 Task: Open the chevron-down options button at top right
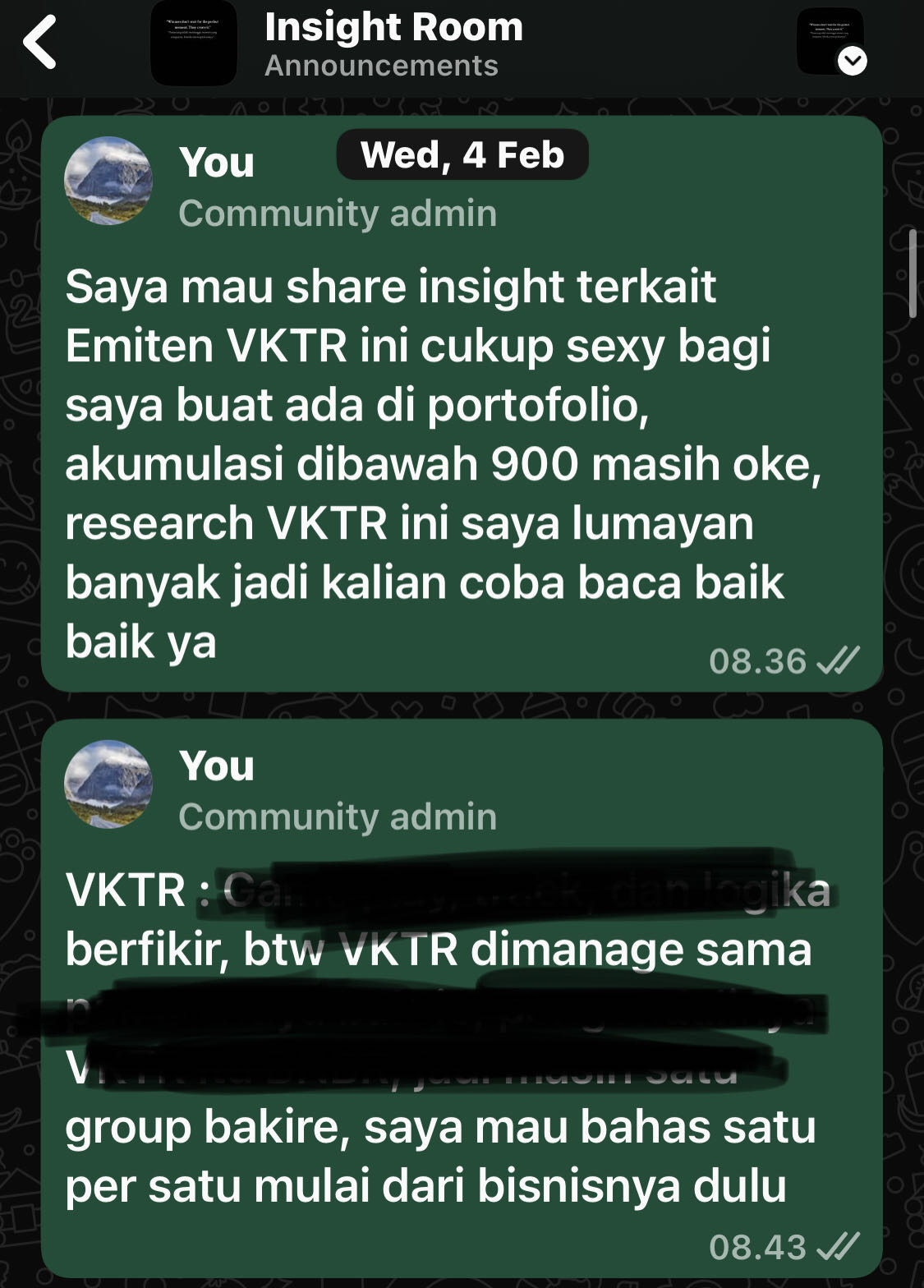[853, 59]
